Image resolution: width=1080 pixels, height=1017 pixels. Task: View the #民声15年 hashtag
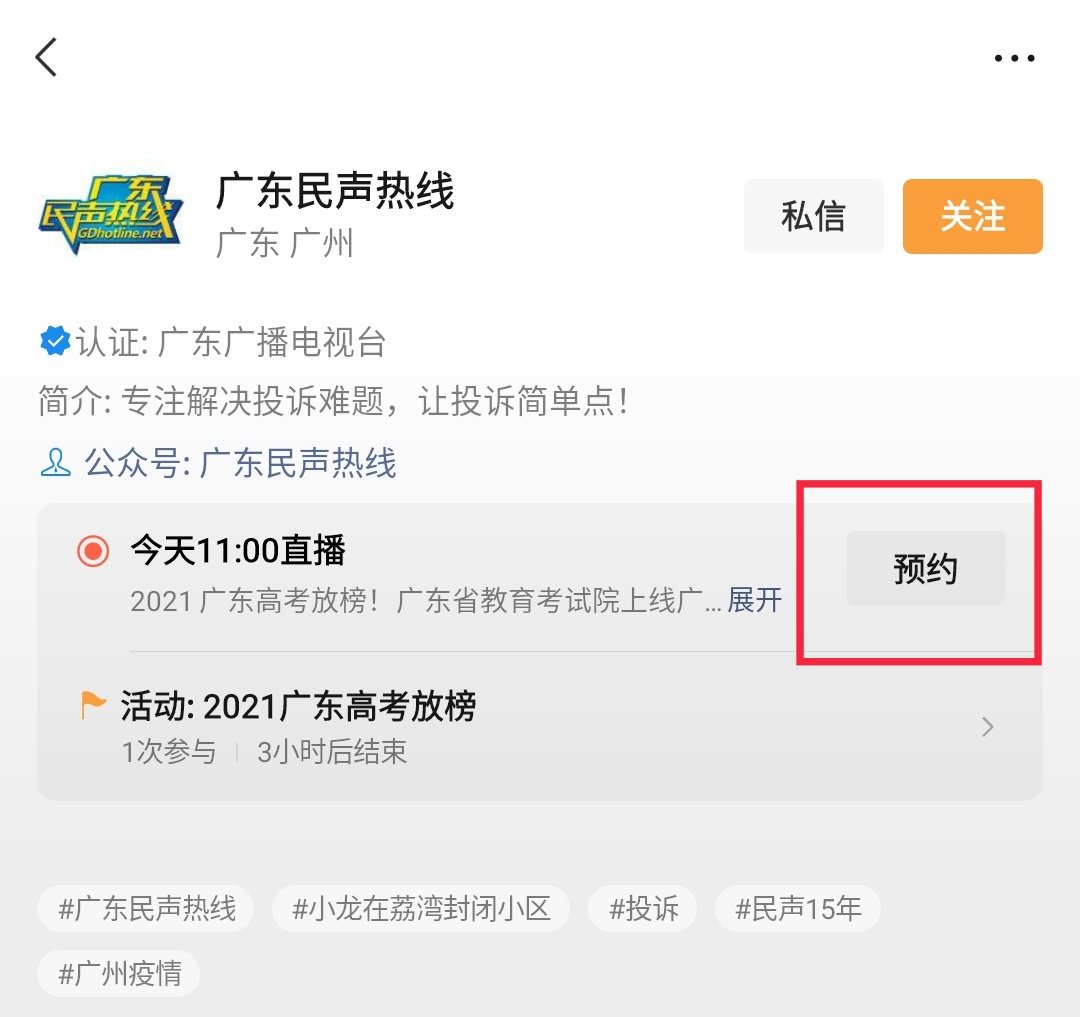[797, 909]
